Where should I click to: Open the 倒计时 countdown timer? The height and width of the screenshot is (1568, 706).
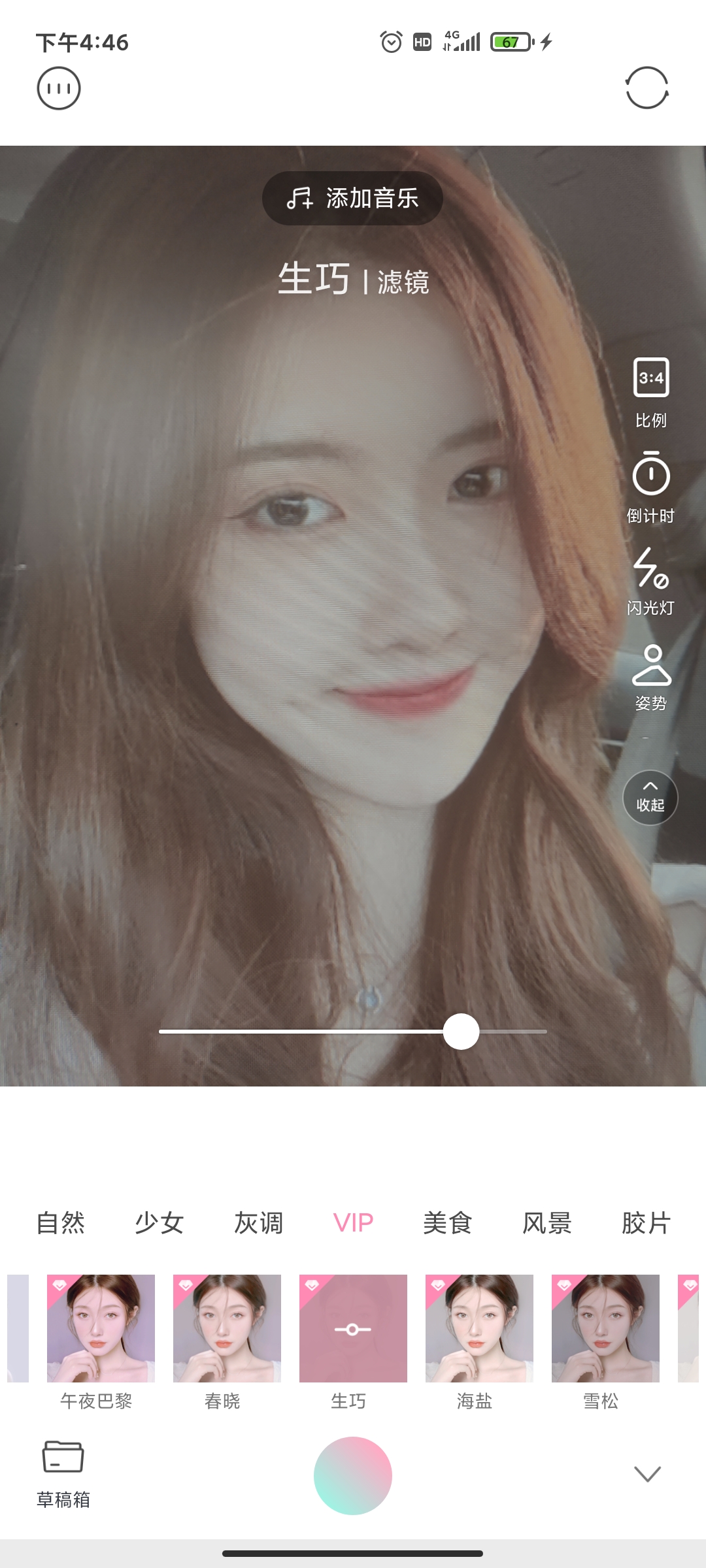click(x=651, y=487)
